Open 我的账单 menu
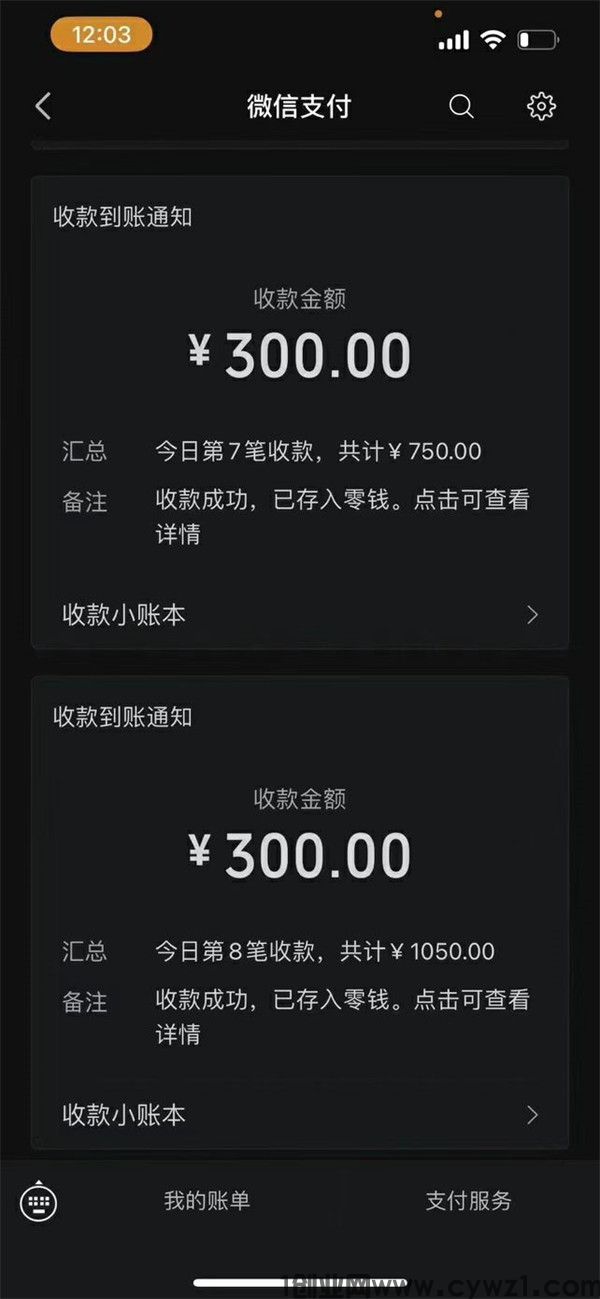 207,1201
